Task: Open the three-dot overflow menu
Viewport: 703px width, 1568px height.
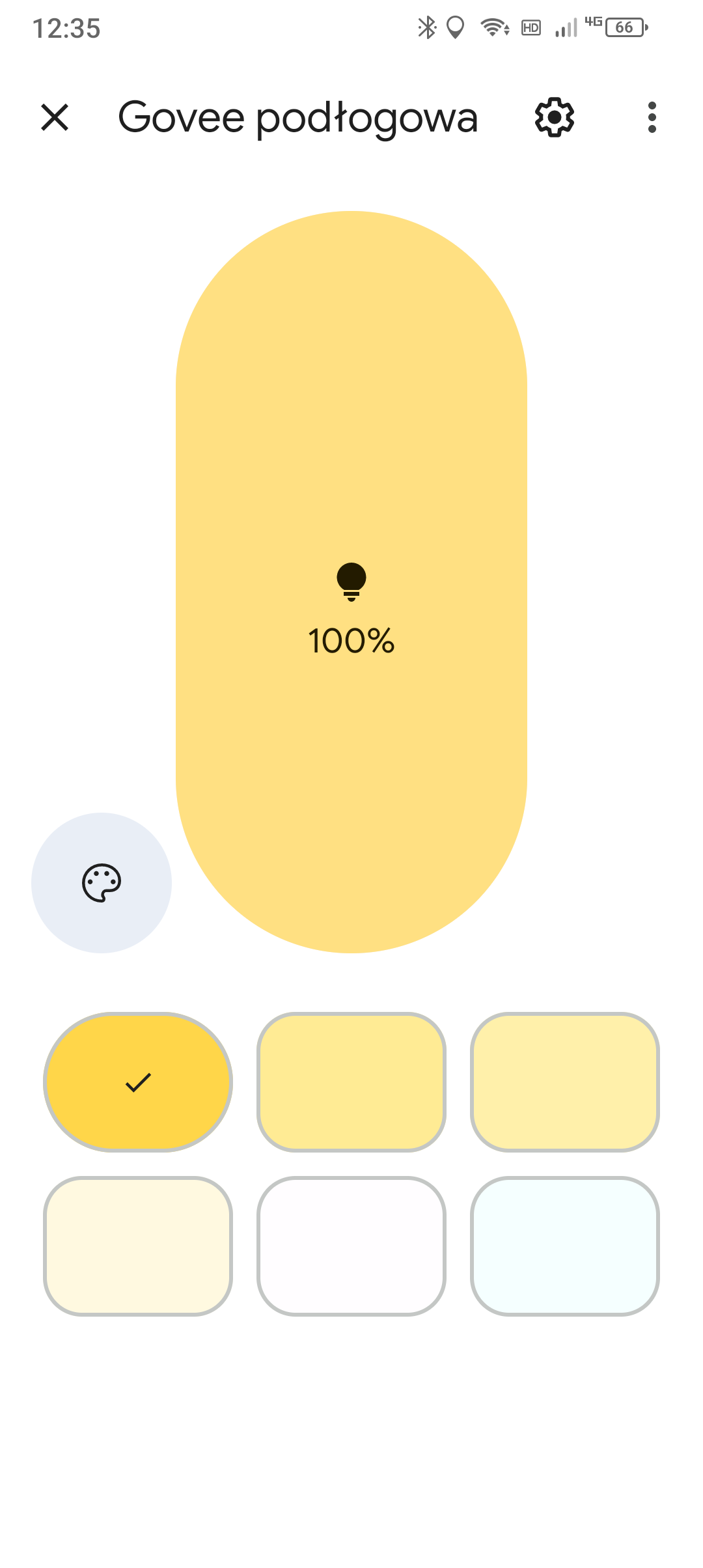Action: click(652, 117)
